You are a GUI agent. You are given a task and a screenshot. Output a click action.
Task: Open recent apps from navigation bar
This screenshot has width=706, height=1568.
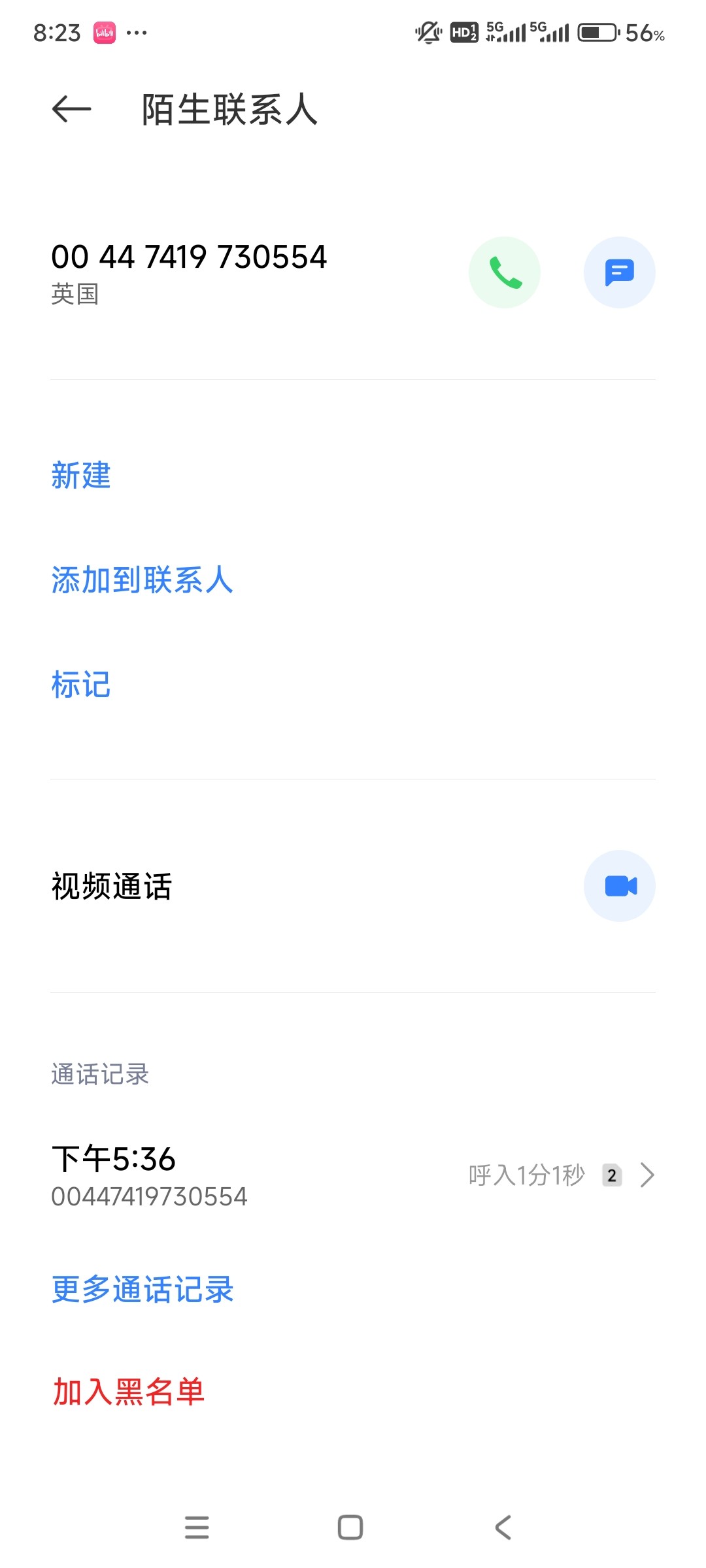tap(197, 1527)
